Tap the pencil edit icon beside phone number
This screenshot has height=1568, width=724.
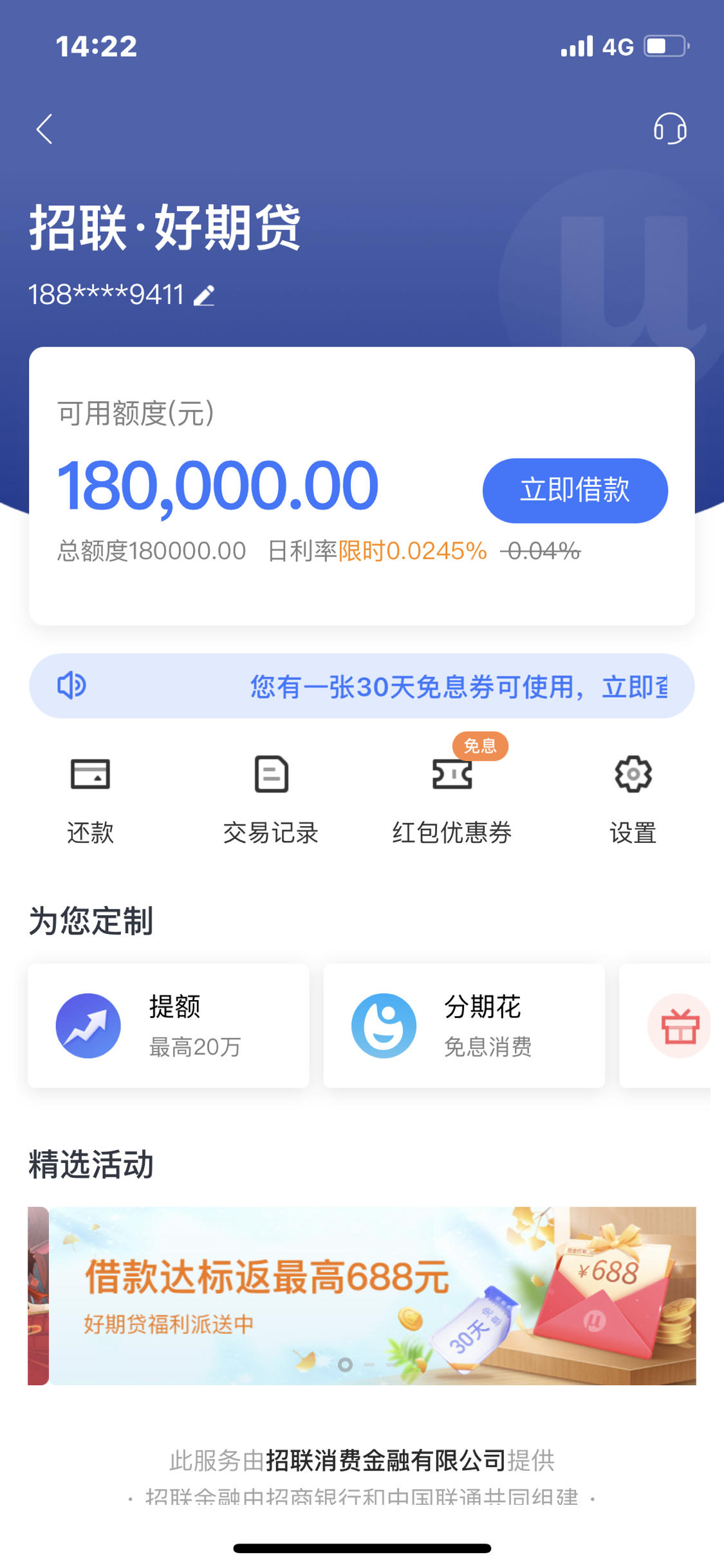(205, 295)
